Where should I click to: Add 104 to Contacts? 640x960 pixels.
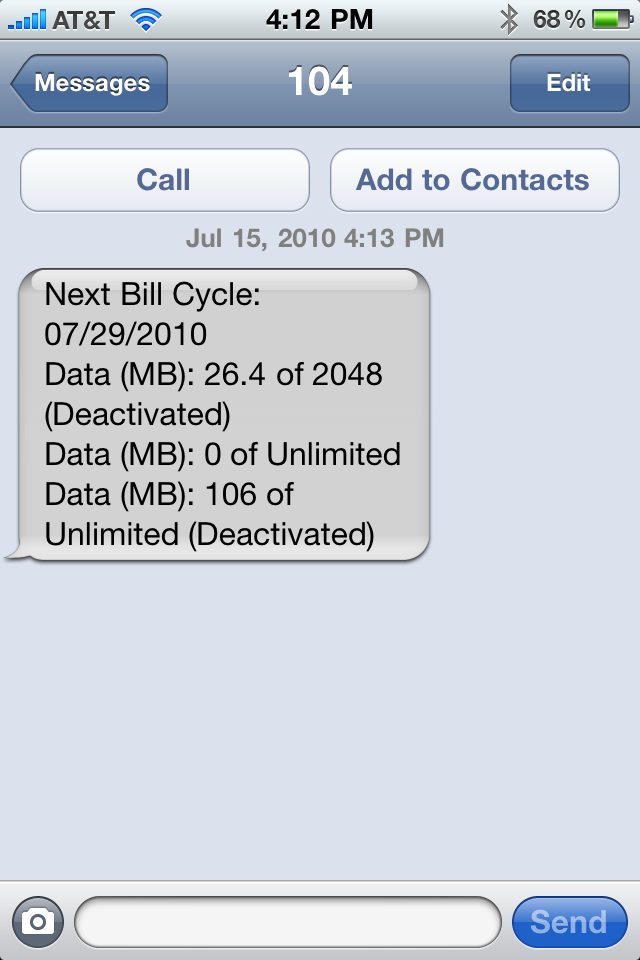point(474,180)
